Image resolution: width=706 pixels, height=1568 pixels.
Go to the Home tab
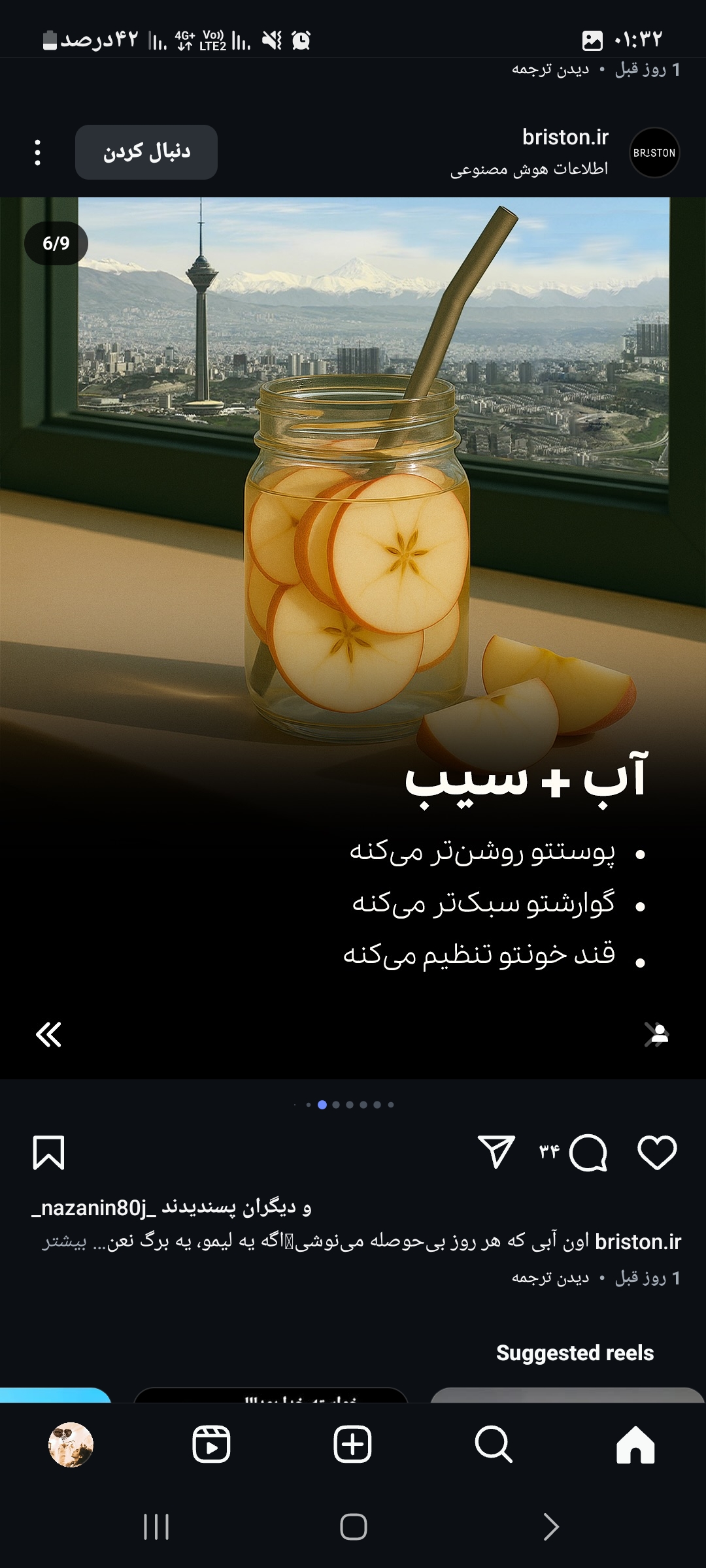tap(635, 1445)
